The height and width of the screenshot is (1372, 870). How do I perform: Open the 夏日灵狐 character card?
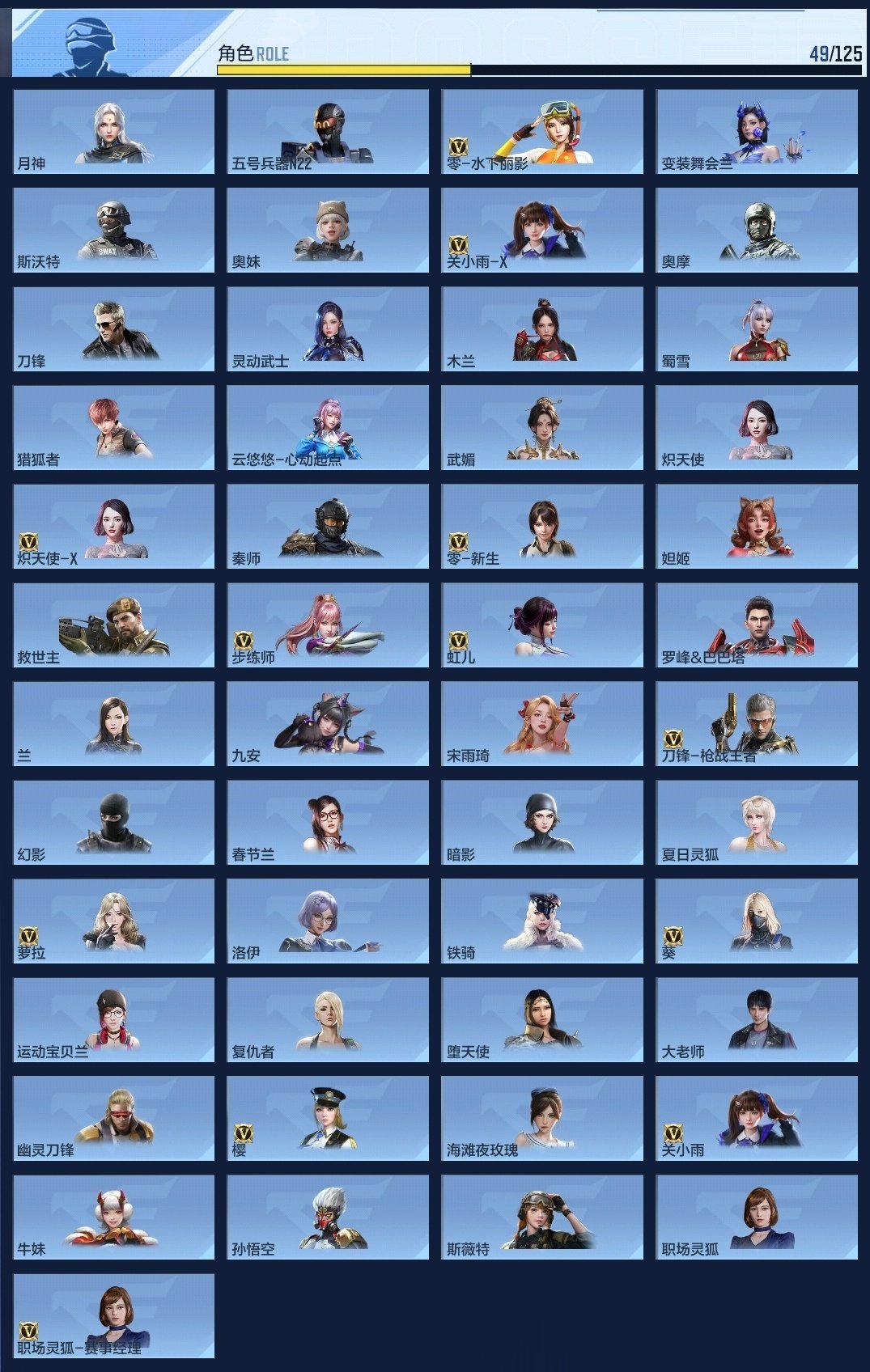pos(757,822)
